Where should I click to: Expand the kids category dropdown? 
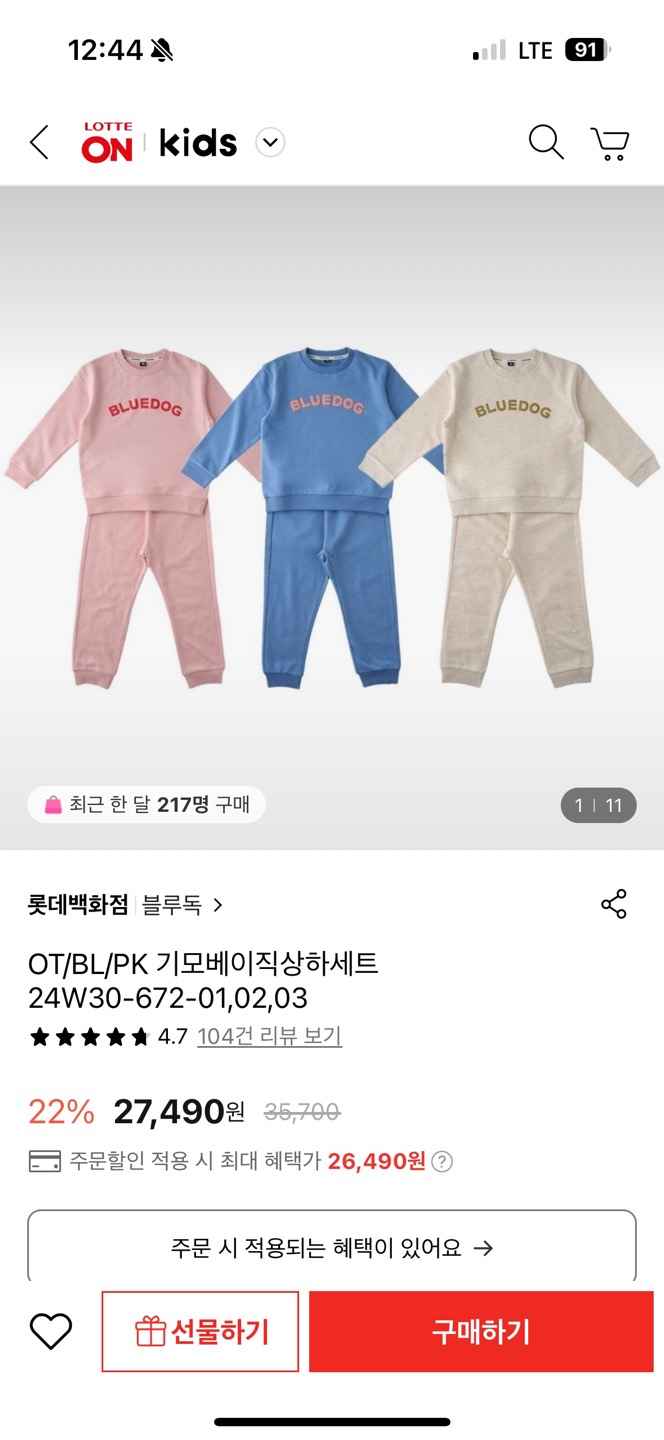(270, 143)
